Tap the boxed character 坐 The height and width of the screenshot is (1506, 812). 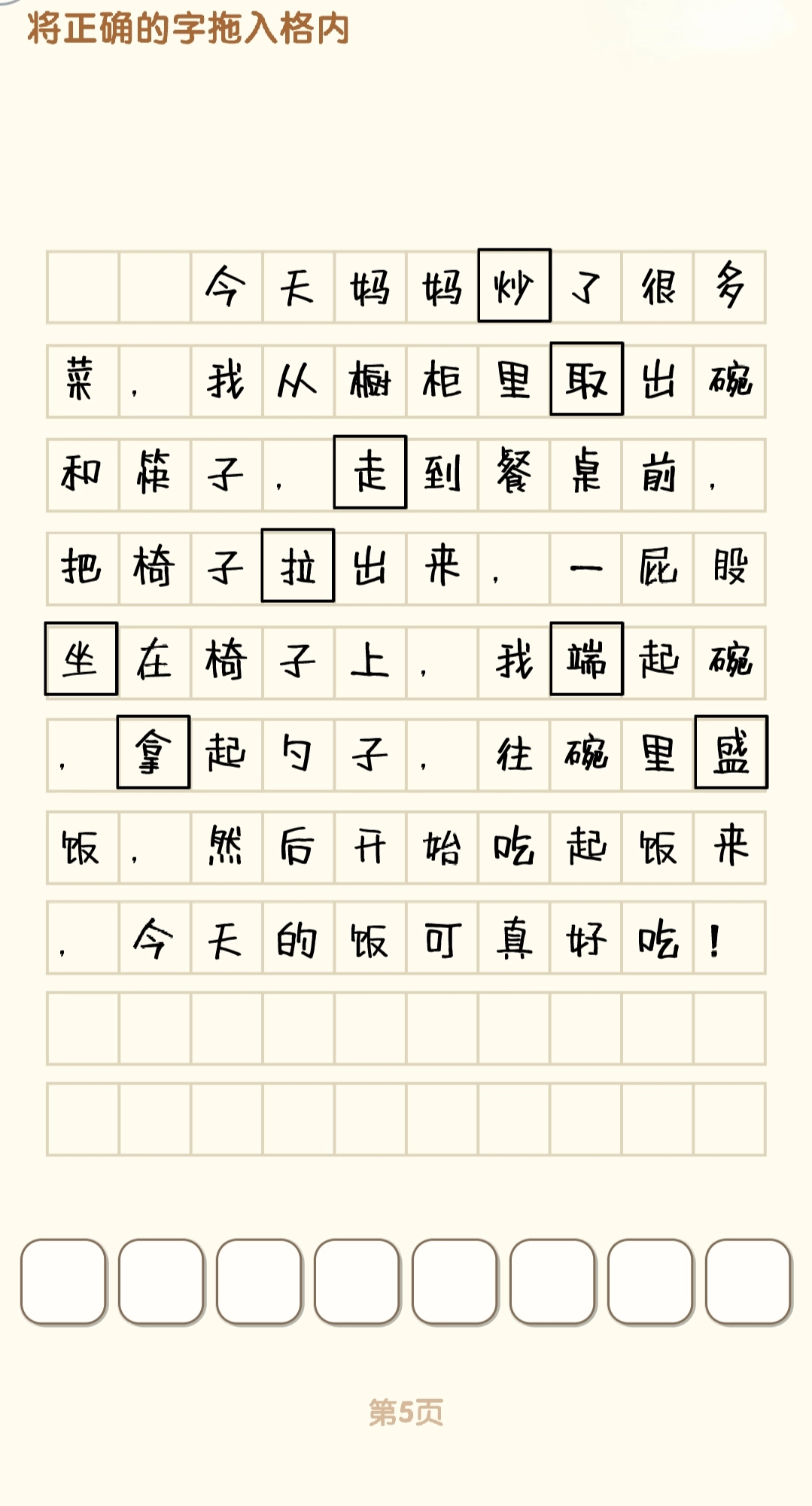(x=81, y=659)
